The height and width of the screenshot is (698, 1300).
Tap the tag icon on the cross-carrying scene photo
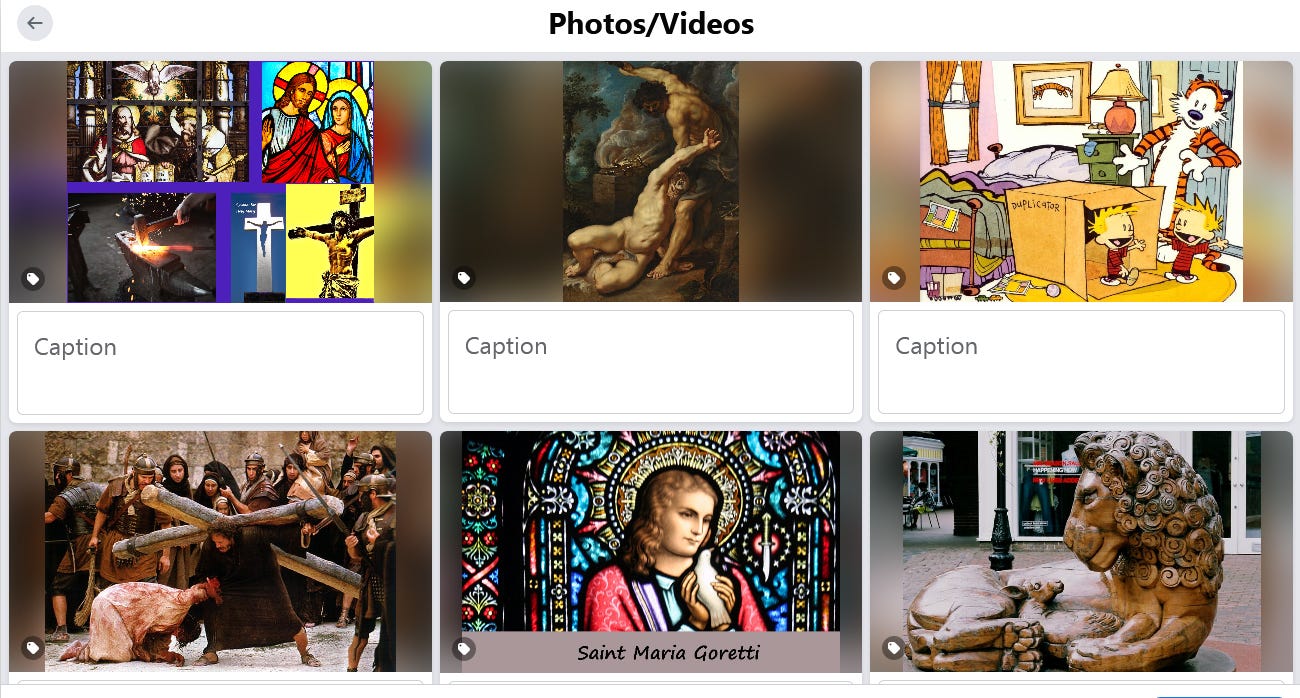tap(33, 648)
